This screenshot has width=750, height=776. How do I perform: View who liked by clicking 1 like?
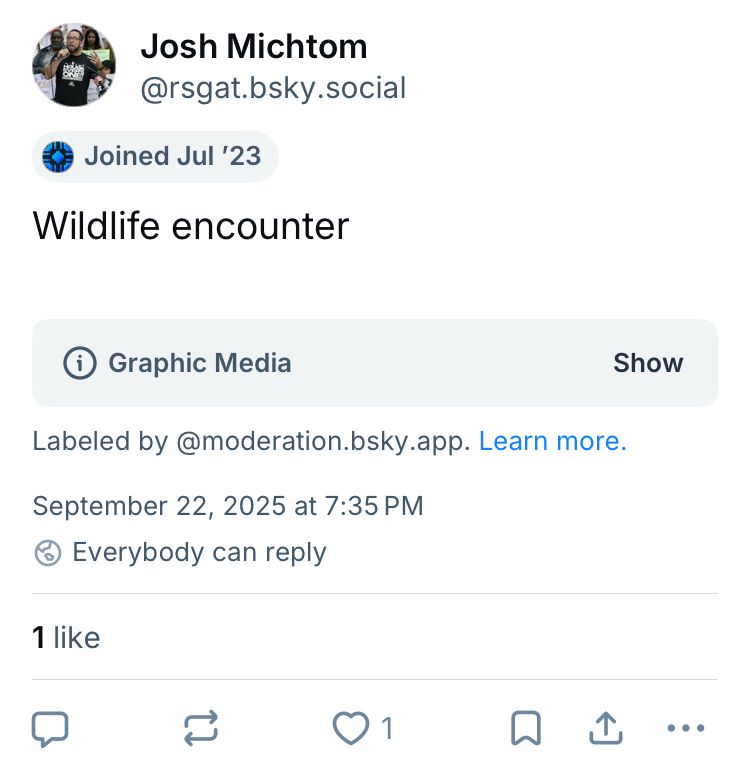65,637
